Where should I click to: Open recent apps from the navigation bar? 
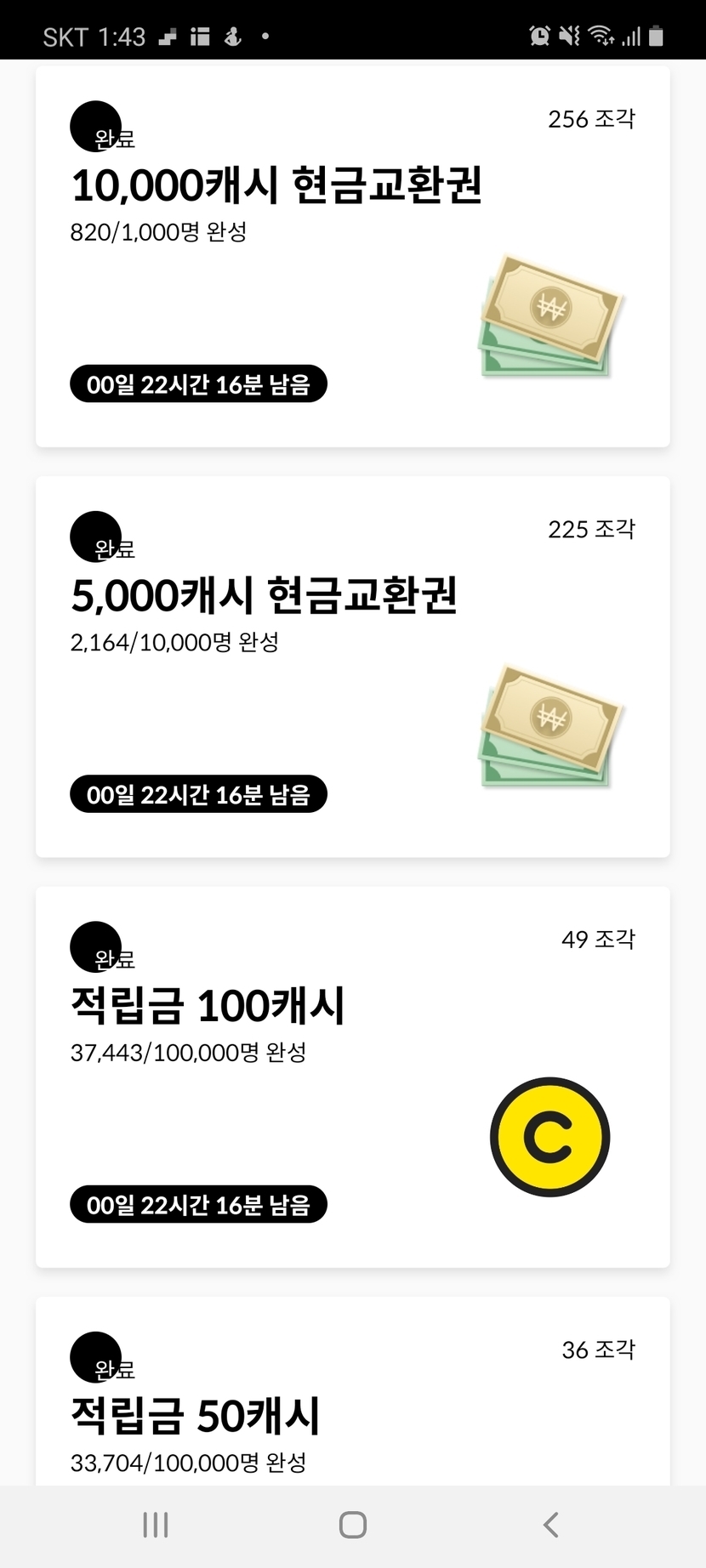coord(156,1525)
